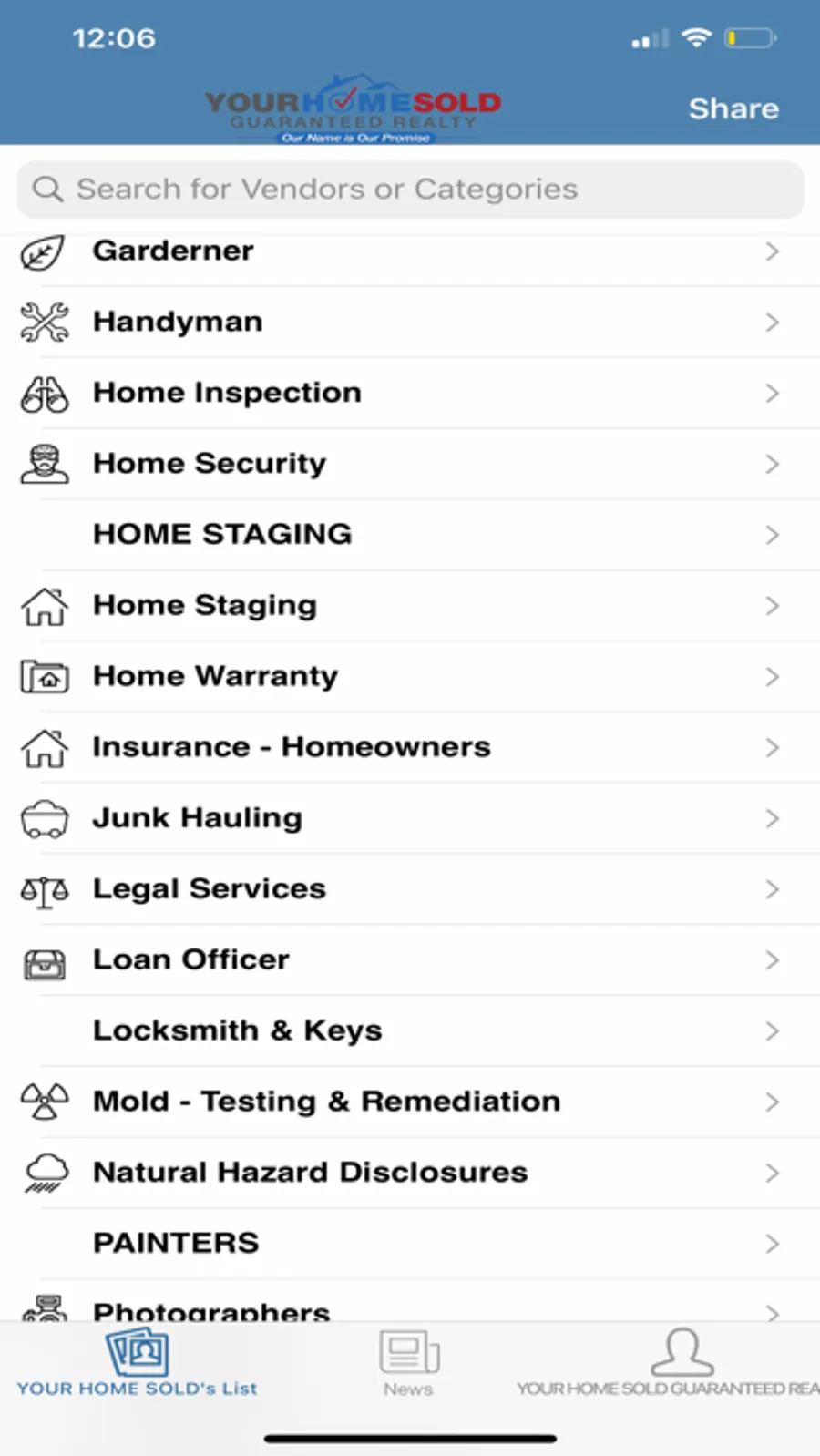The image size is (820, 1456).
Task: Expand the Locksmith & Keys row chevron
Action: [x=773, y=1031]
